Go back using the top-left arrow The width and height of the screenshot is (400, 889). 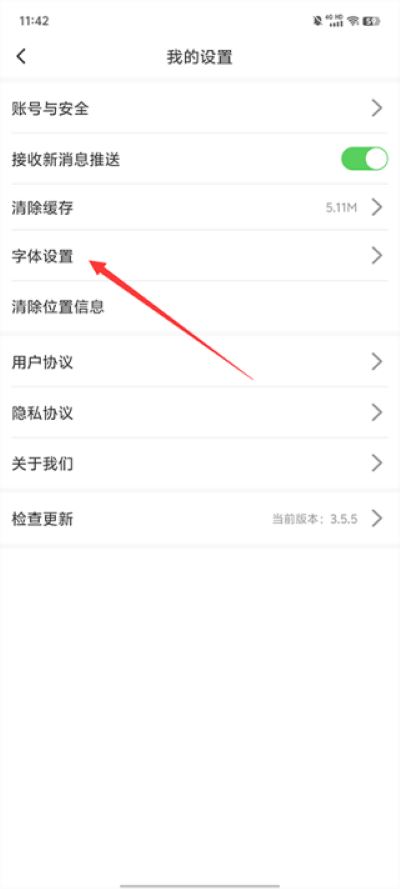[21, 56]
